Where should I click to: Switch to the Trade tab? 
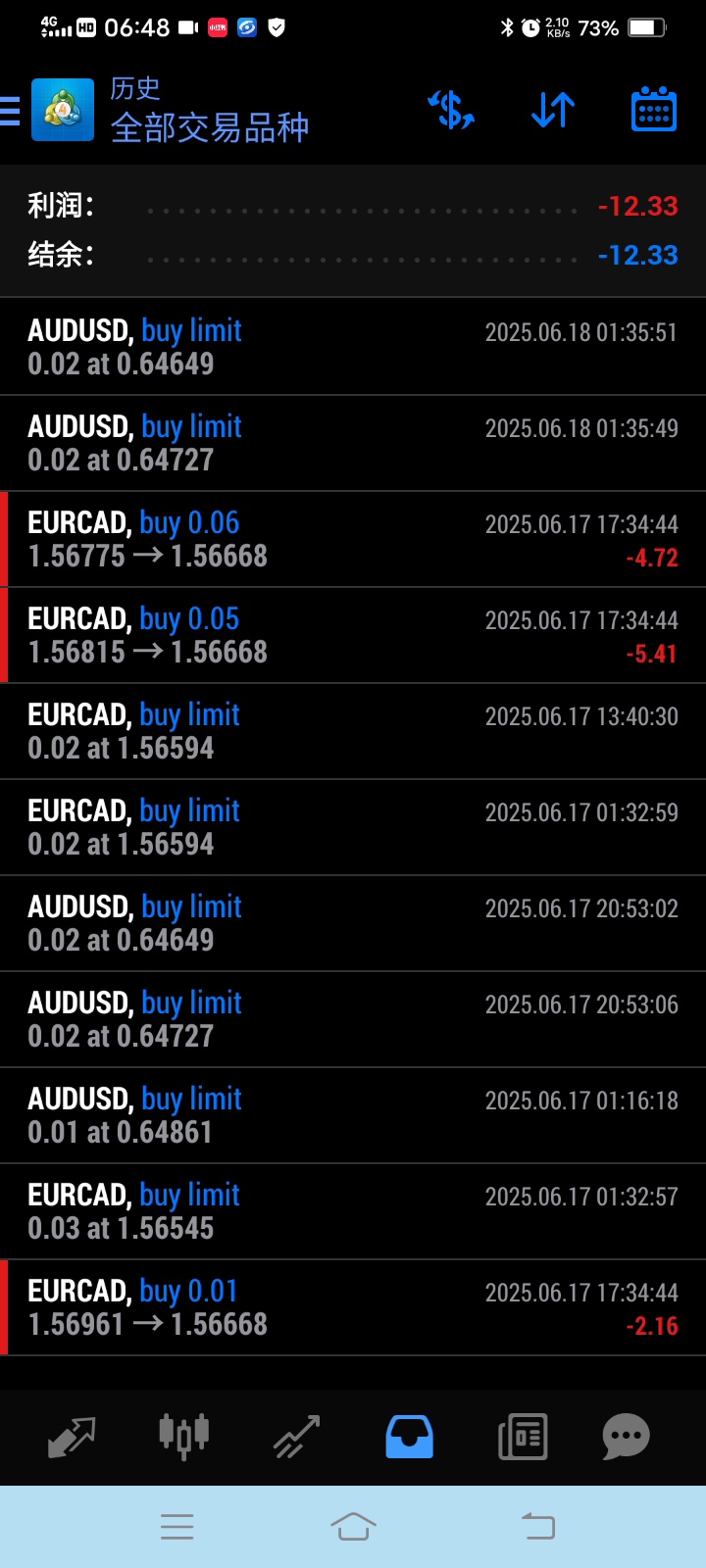click(297, 1437)
